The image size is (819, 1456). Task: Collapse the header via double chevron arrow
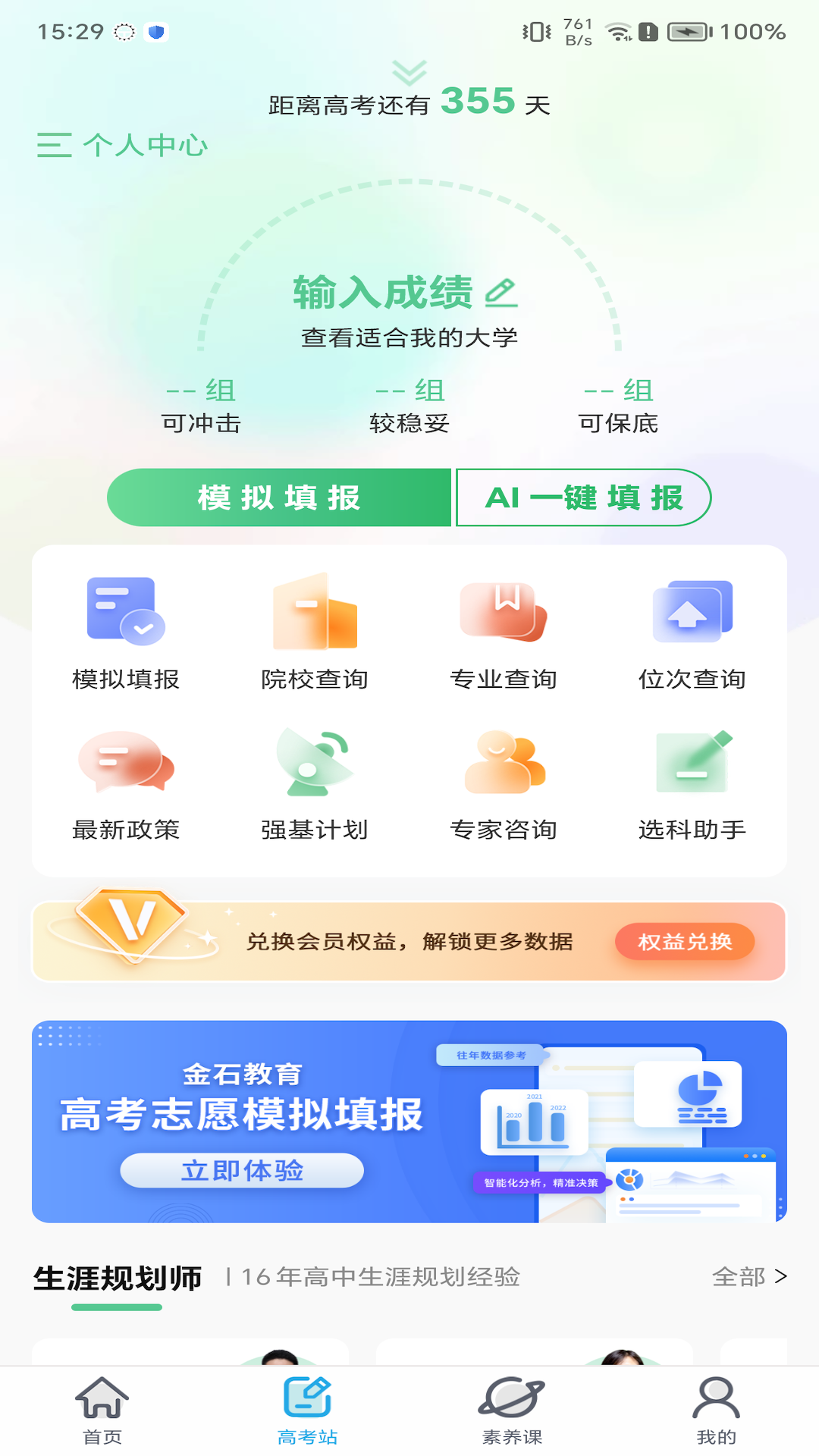tap(409, 71)
